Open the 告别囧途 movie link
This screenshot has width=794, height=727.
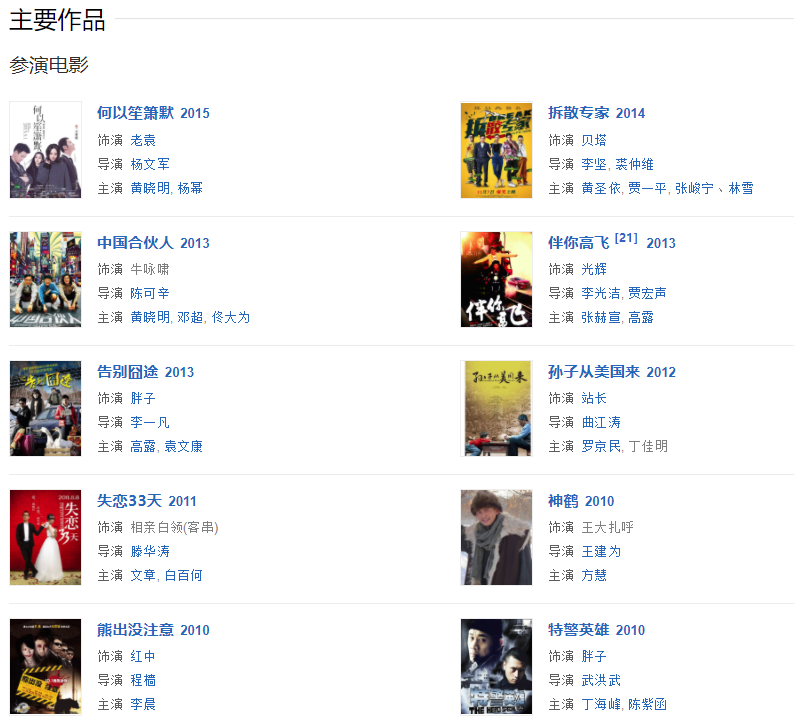pyautogui.click(x=128, y=371)
